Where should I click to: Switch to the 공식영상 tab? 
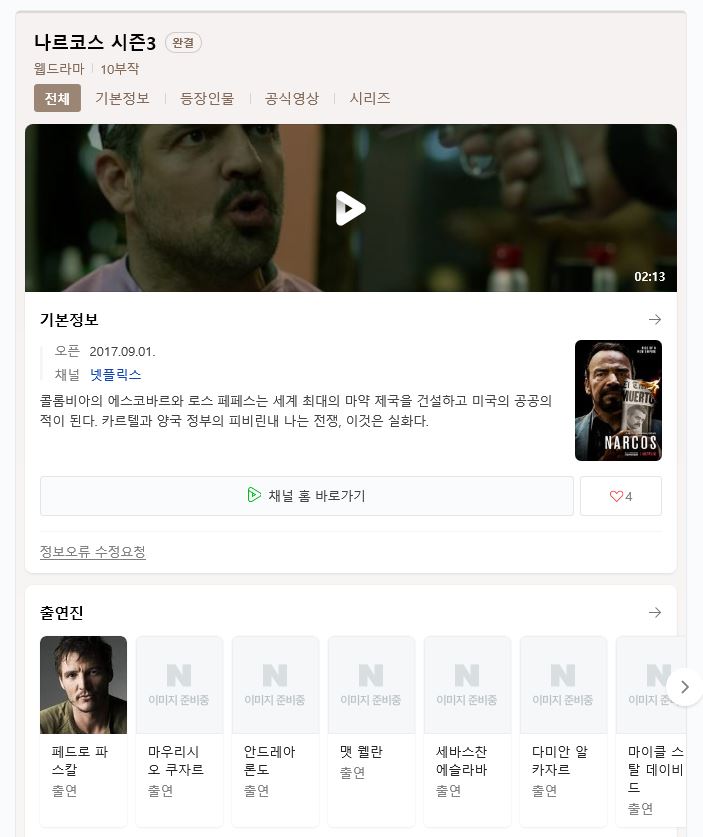coord(292,98)
